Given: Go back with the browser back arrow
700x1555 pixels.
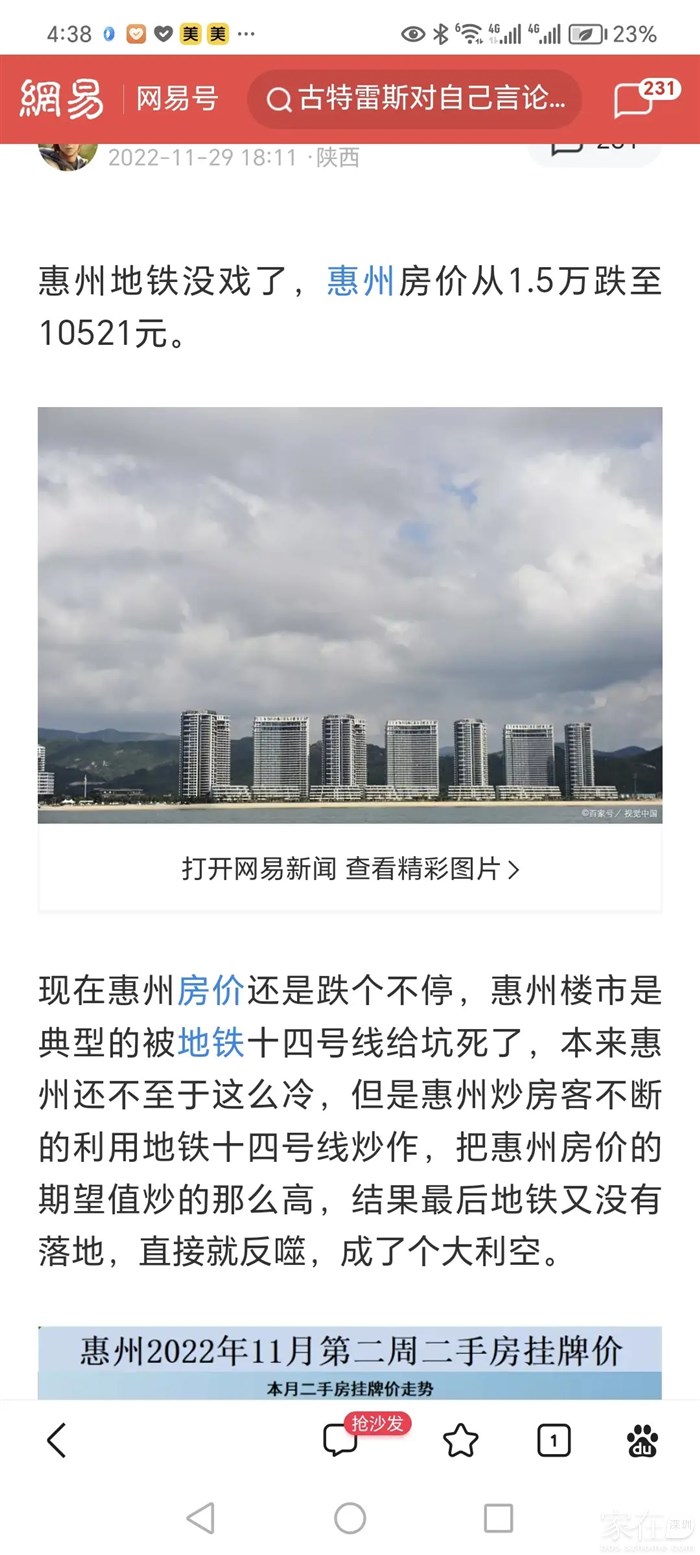Looking at the screenshot, I should coord(57,1440).
